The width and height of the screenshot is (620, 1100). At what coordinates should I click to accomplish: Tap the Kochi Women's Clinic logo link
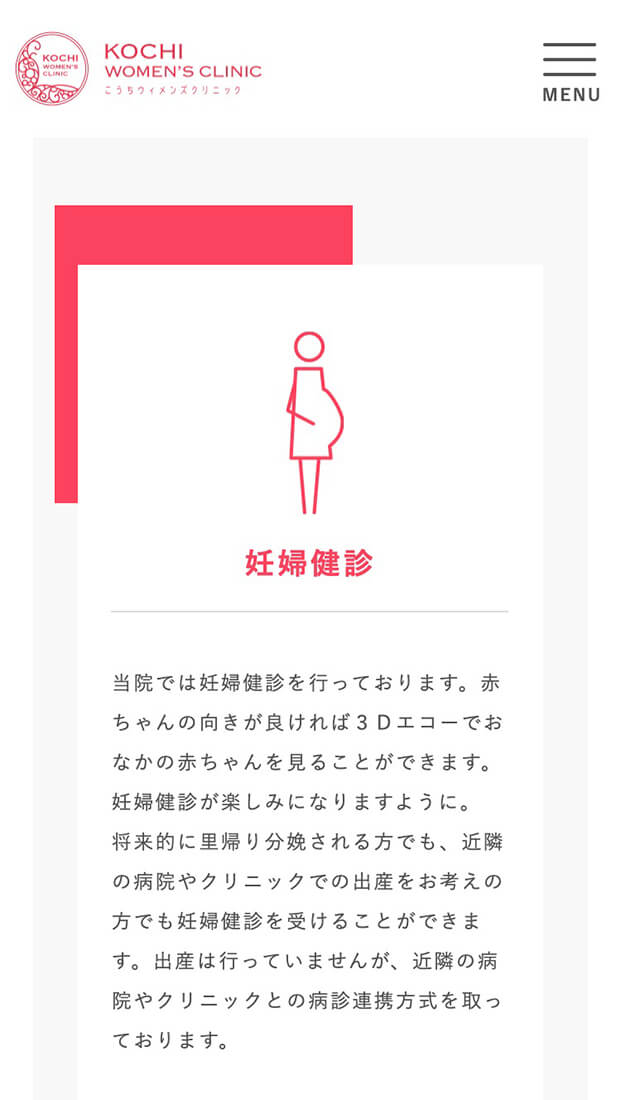click(138, 69)
